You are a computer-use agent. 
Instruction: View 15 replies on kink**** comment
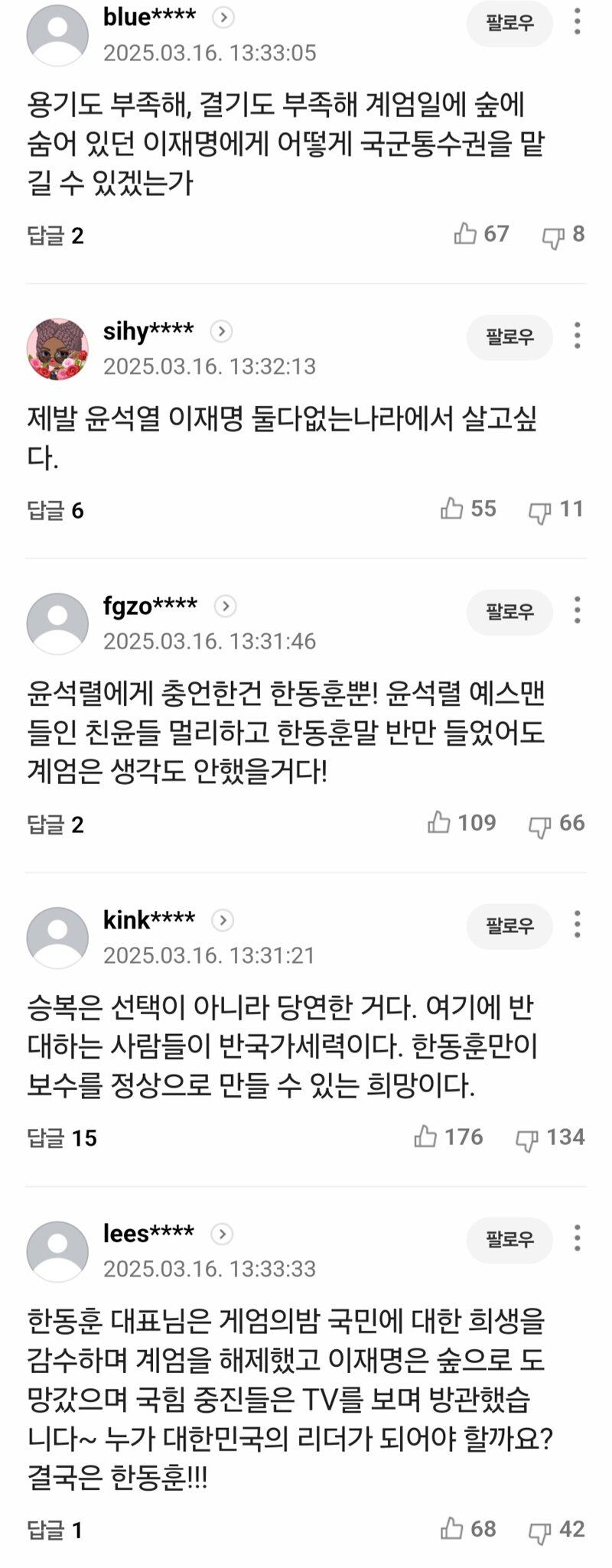61,1137
